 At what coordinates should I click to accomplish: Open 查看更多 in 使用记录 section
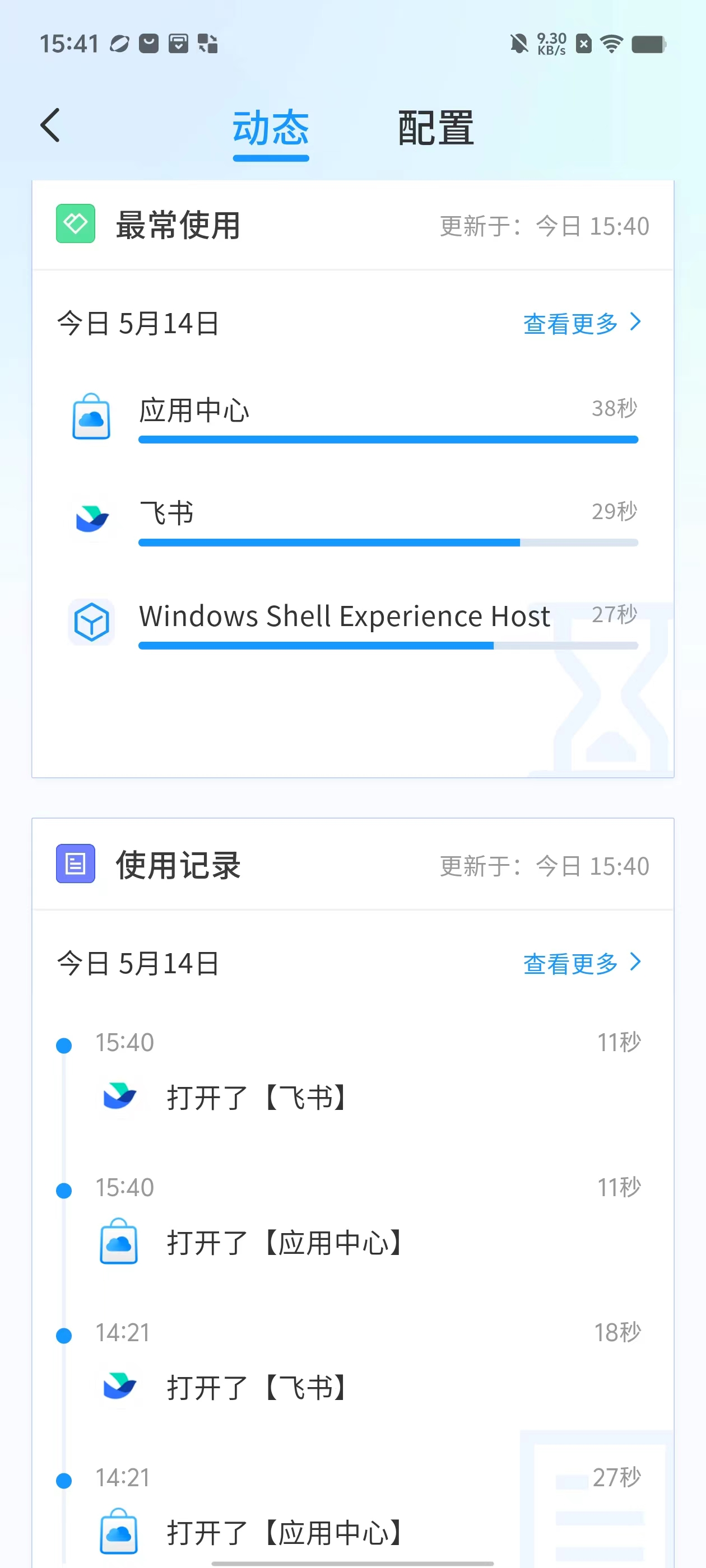(581, 963)
